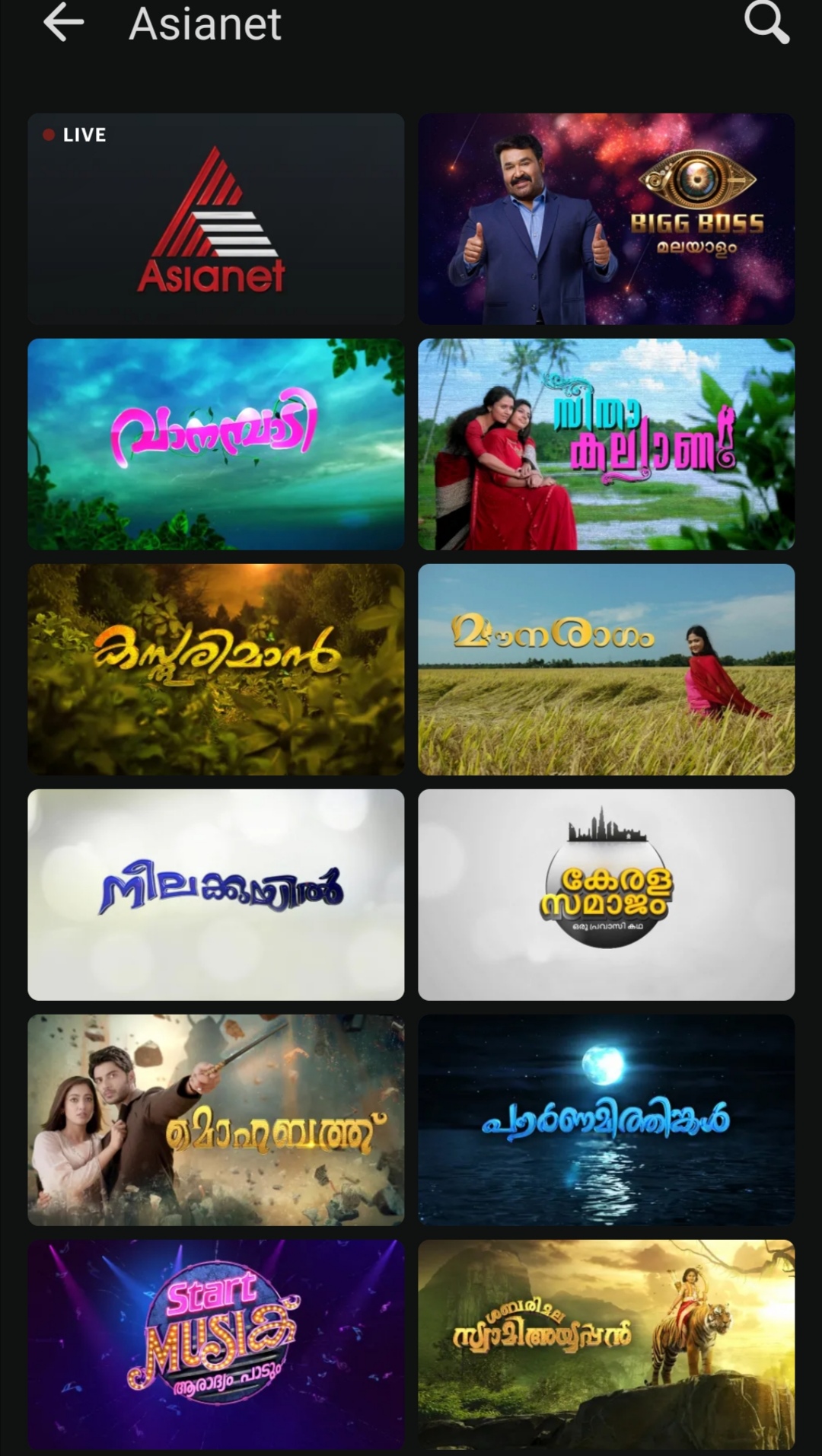The image size is (822, 1456).
Task: Open the Start Music show tile
Action: tap(215, 1344)
